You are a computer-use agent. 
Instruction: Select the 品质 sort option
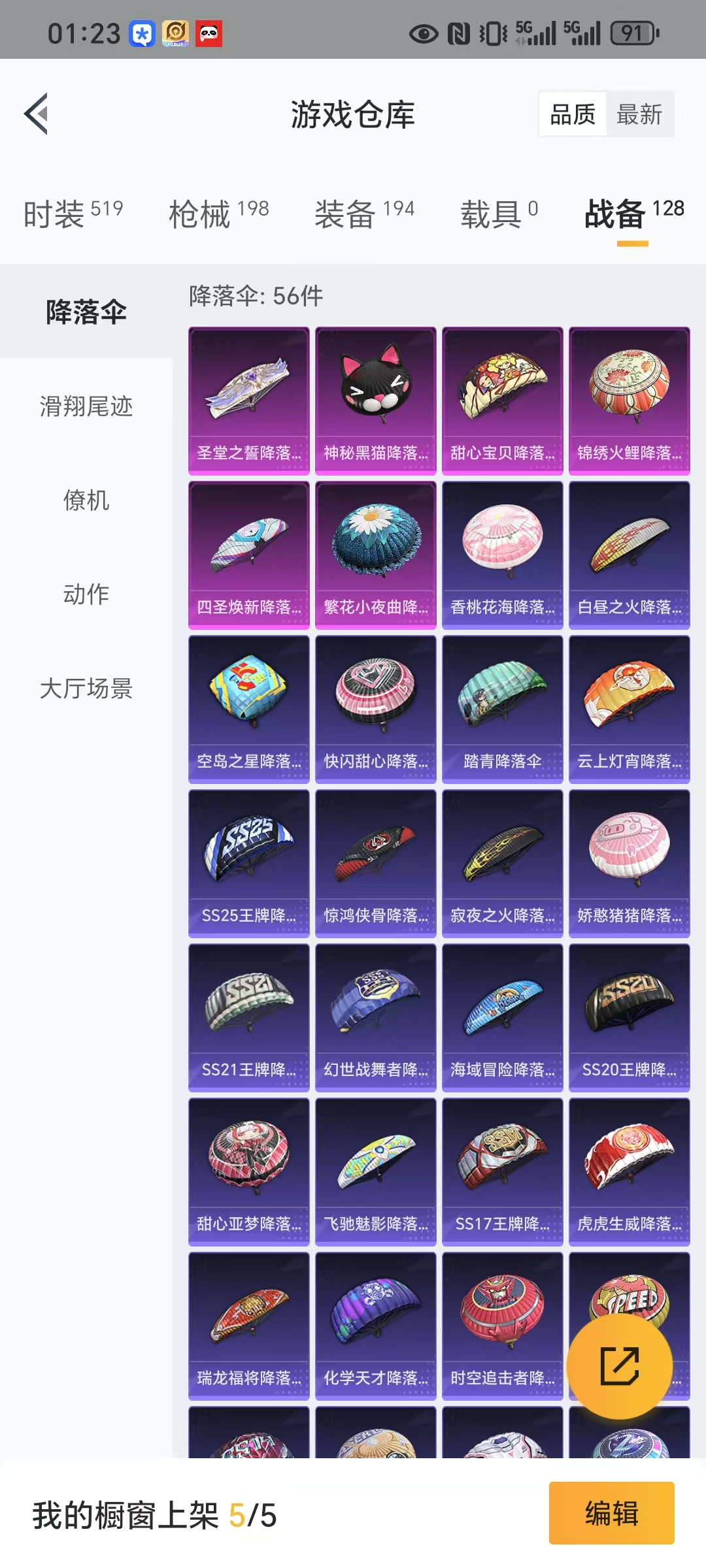click(x=573, y=114)
